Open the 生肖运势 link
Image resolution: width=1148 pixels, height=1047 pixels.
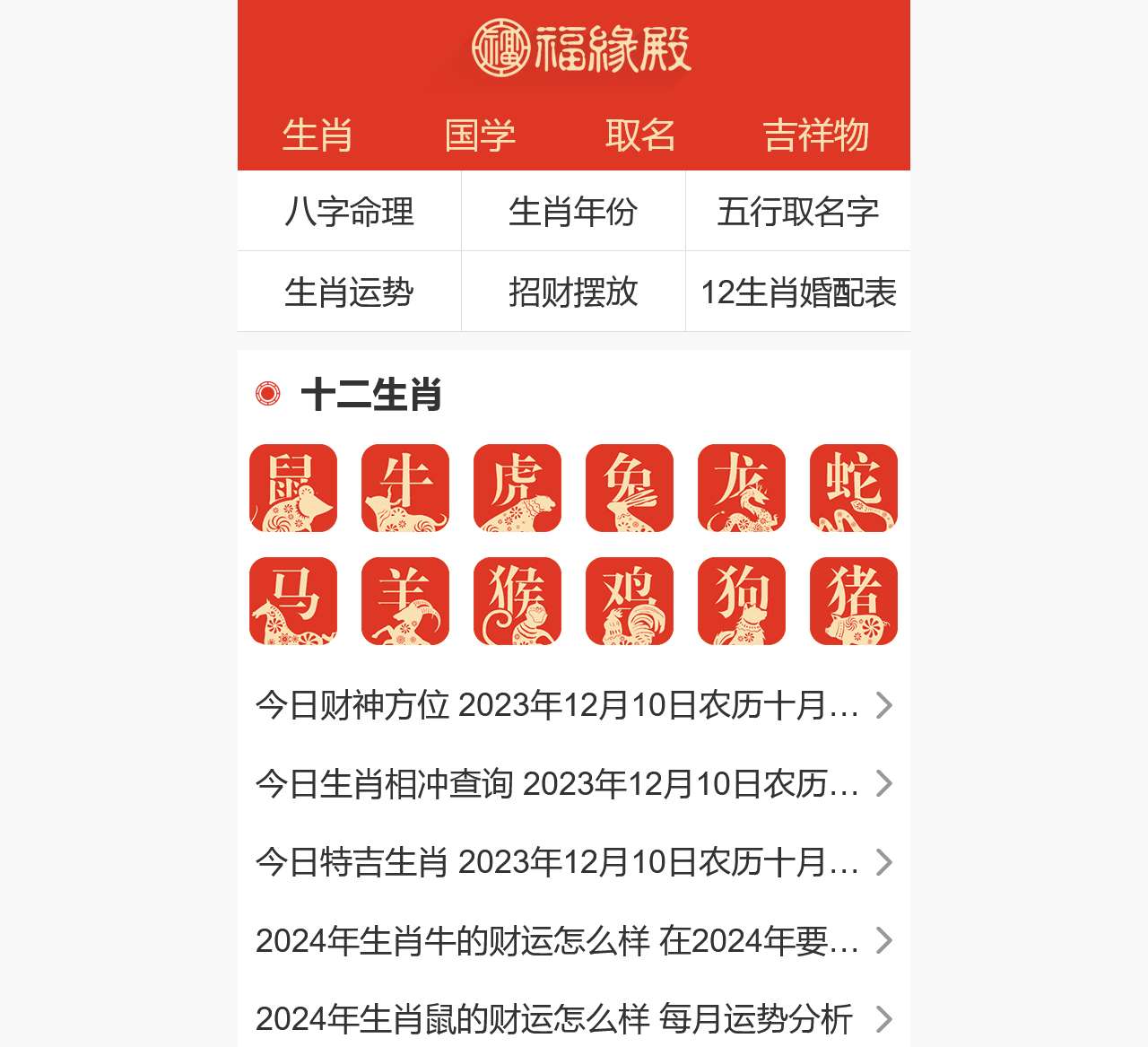[349, 292]
